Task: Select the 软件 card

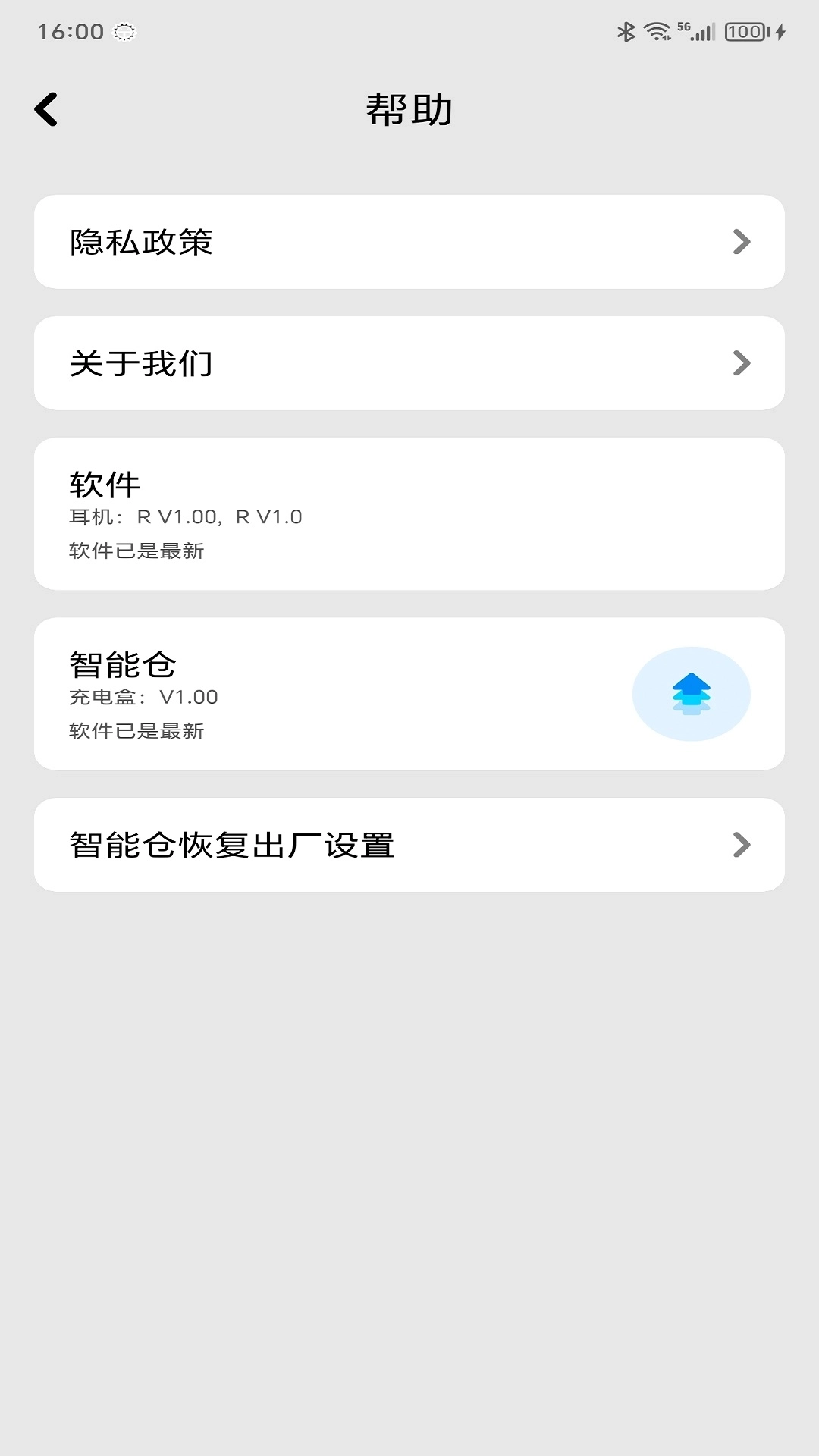Action: 409,512
